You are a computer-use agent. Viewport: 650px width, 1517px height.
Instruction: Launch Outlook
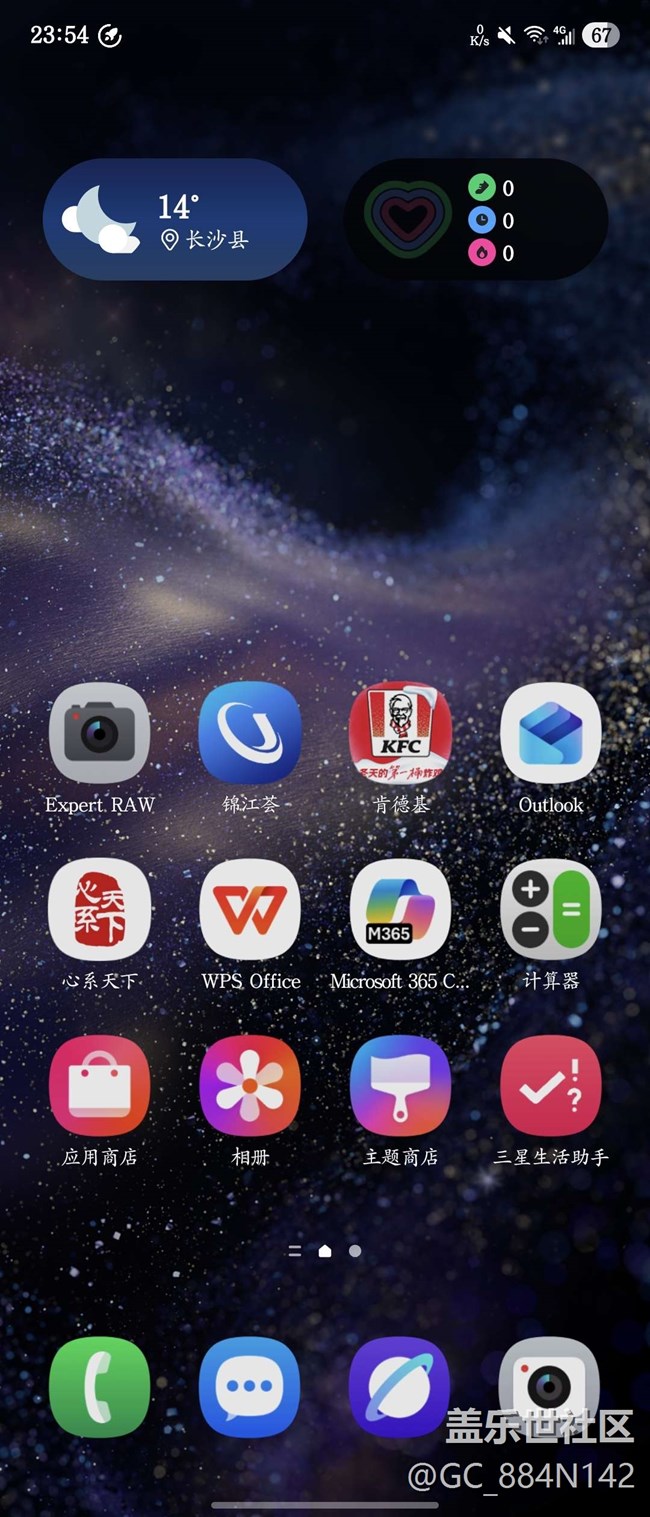(x=550, y=733)
